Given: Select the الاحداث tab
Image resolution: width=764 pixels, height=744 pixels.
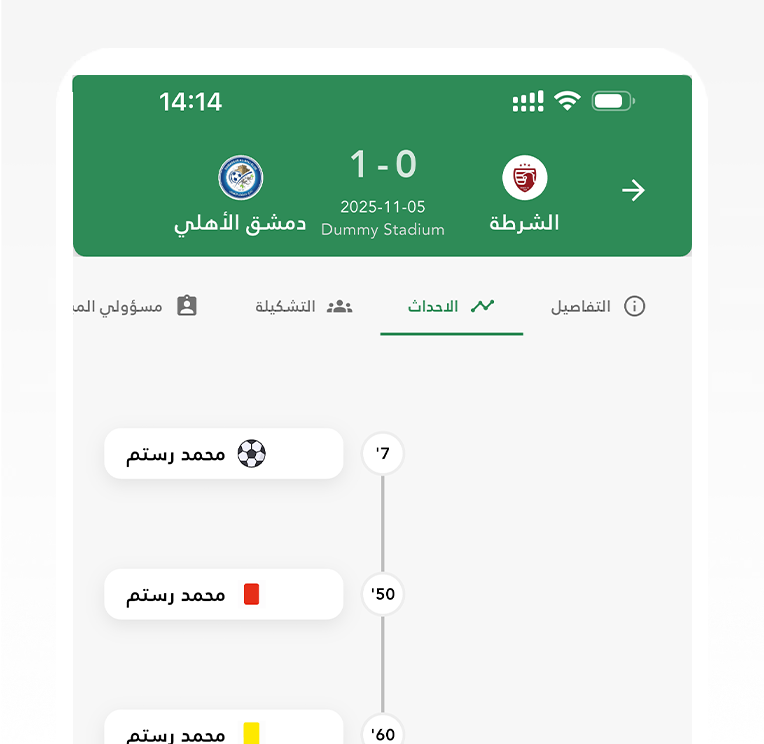Looking at the screenshot, I should (x=451, y=306).
